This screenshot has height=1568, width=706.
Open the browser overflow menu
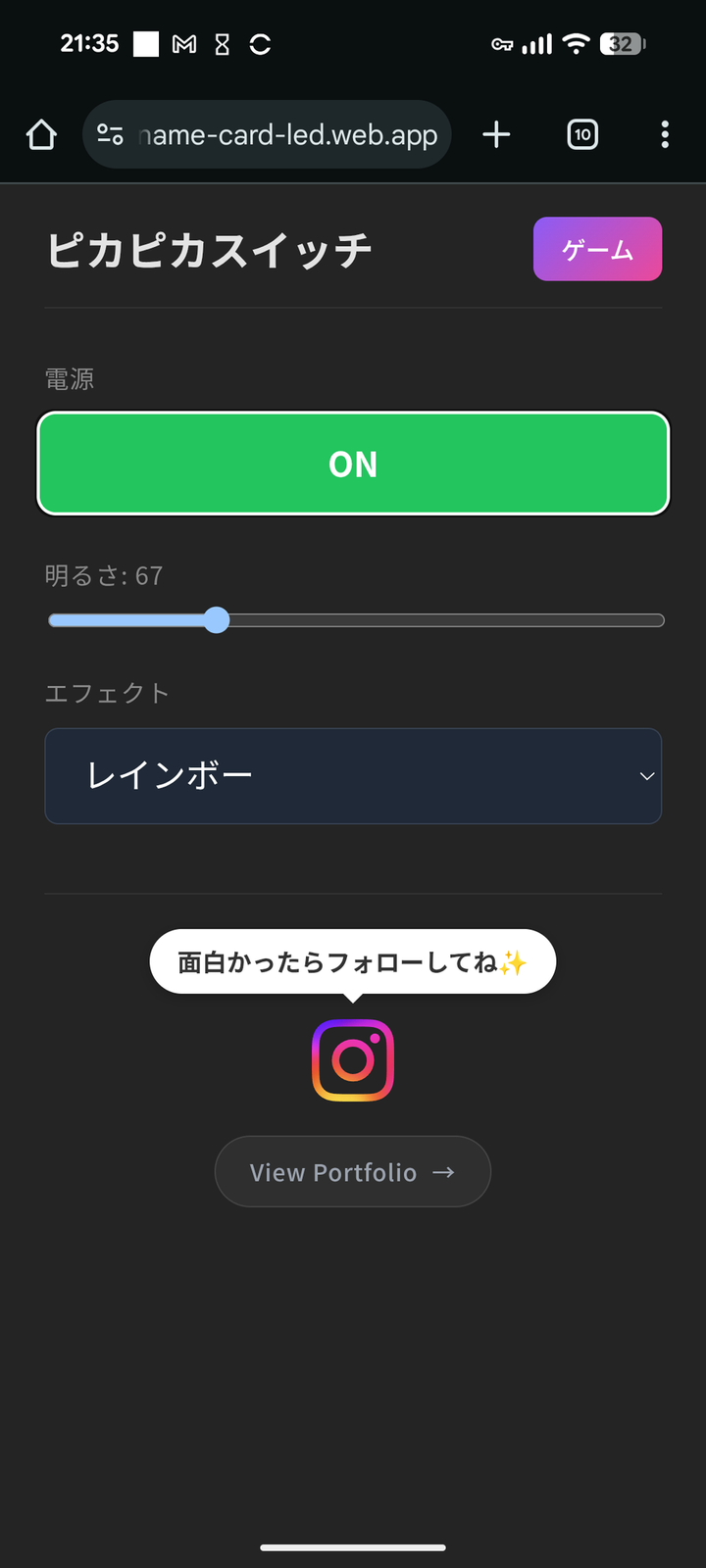(665, 134)
